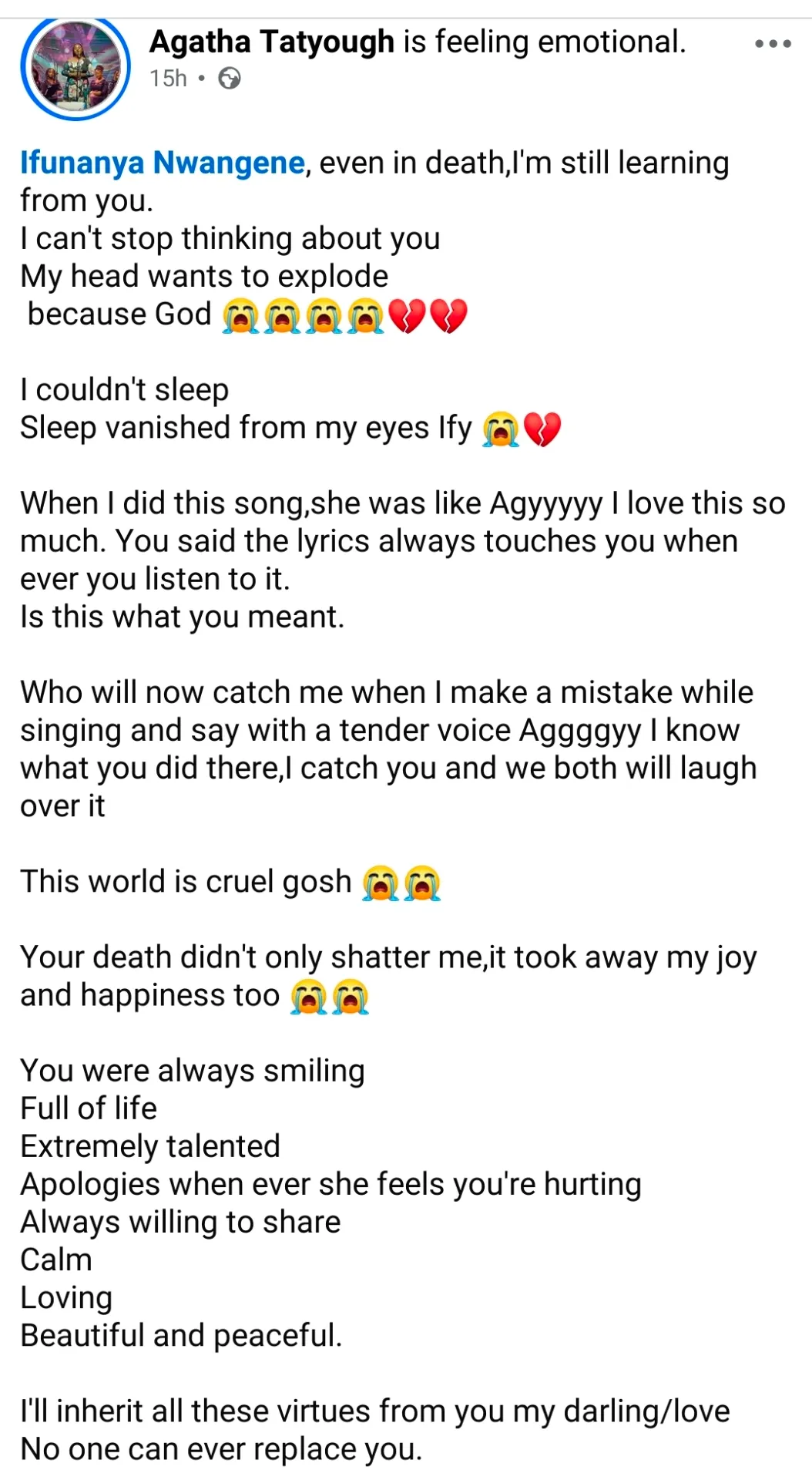Tap the public audience globe icon
Viewport: 812px width, 1480px height.
[x=229, y=79]
